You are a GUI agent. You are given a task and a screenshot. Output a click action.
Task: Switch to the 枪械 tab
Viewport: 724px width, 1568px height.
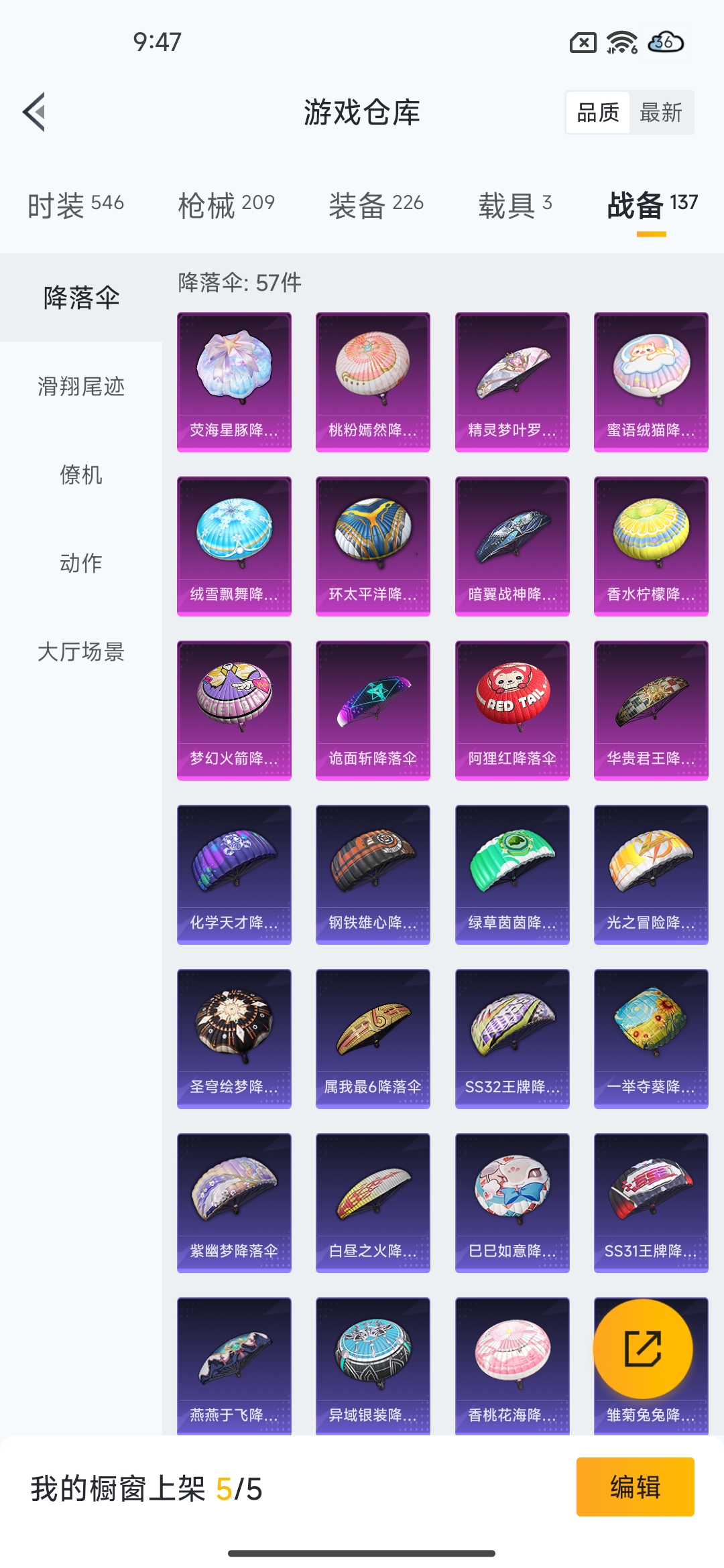coord(226,204)
